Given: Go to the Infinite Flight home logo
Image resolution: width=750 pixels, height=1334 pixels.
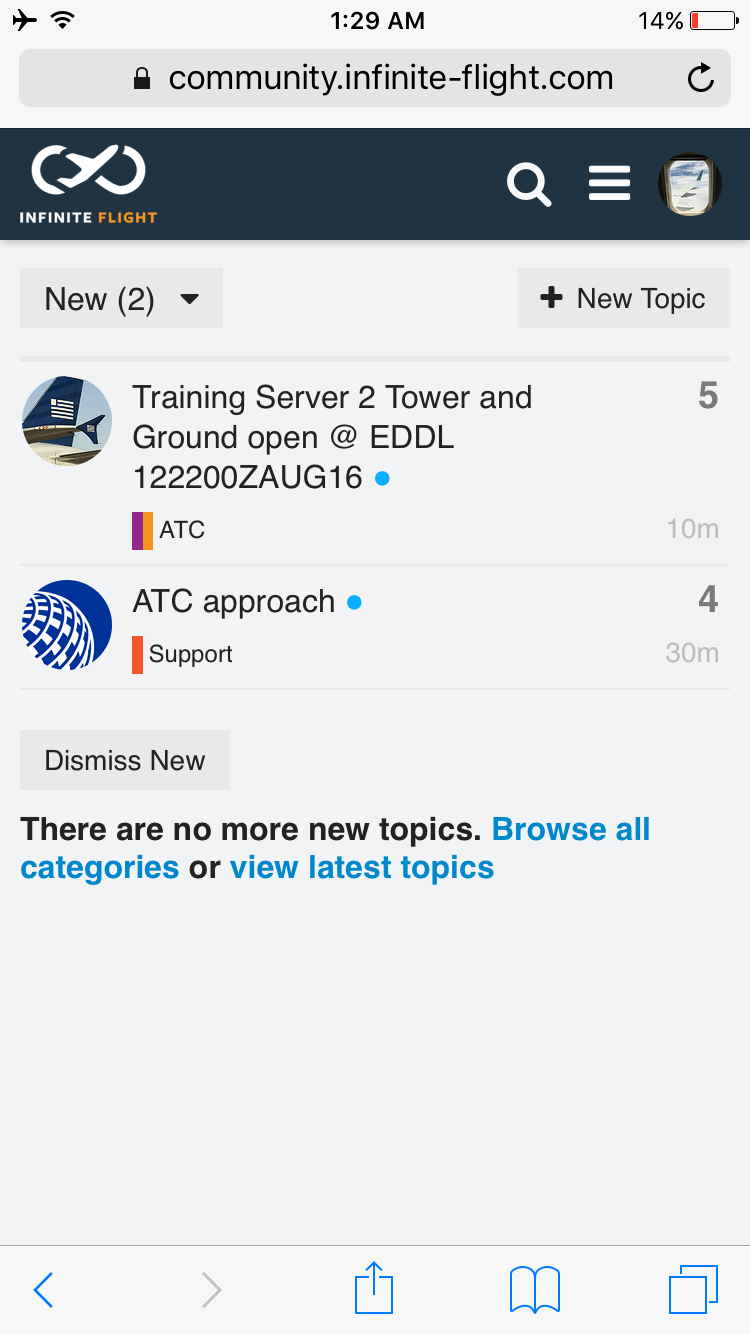Looking at the screenshot, I should [x=88, y=184].
